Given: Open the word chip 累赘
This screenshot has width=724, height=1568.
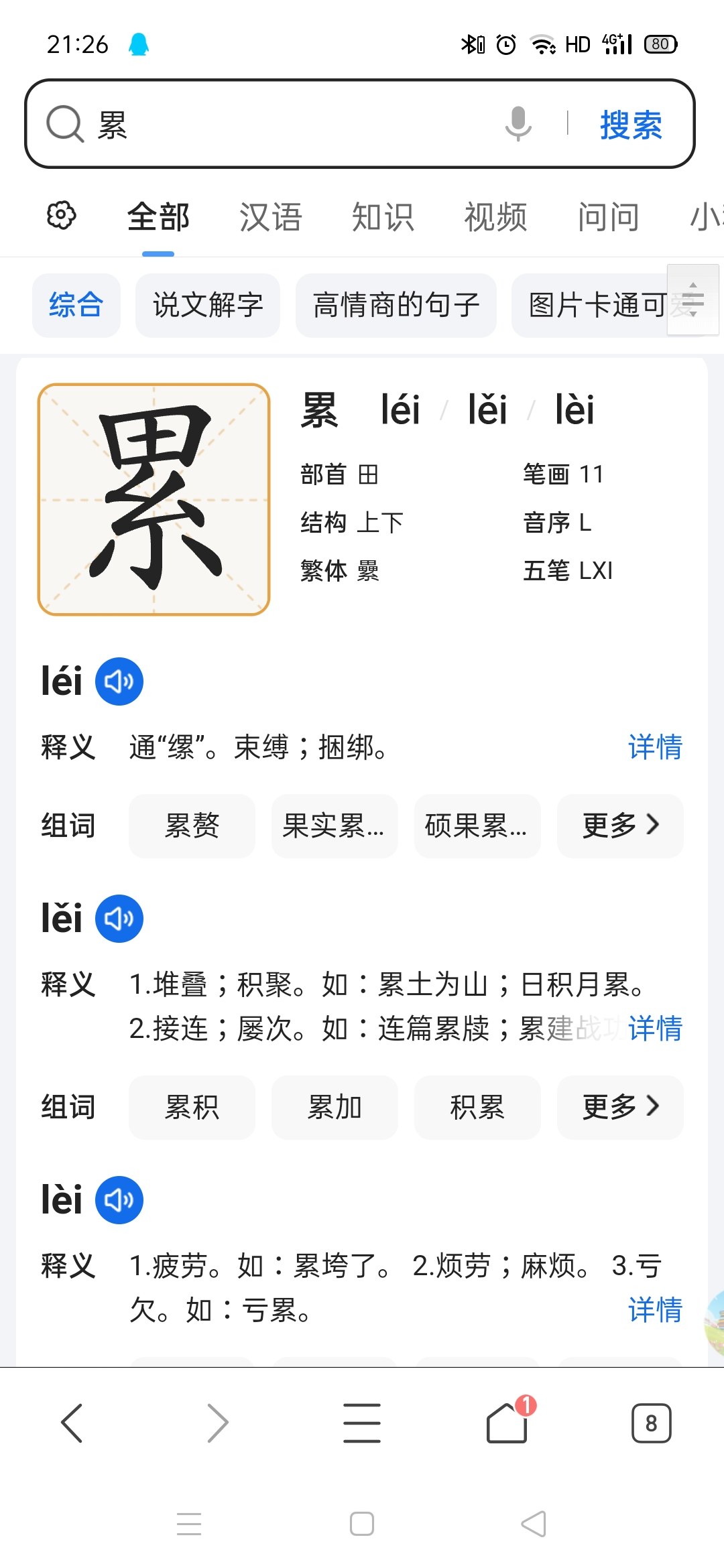Looking at the screenshot, I should (192, 826).
